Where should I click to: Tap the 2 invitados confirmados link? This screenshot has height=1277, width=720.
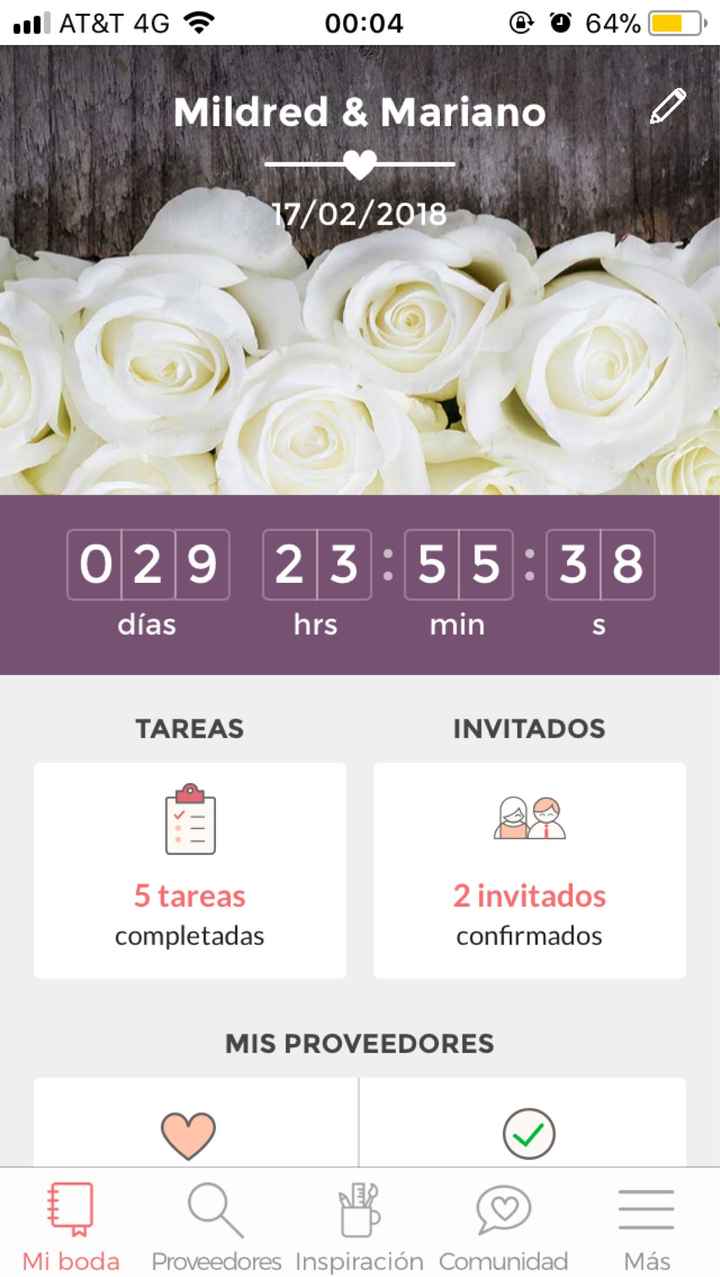528,915
